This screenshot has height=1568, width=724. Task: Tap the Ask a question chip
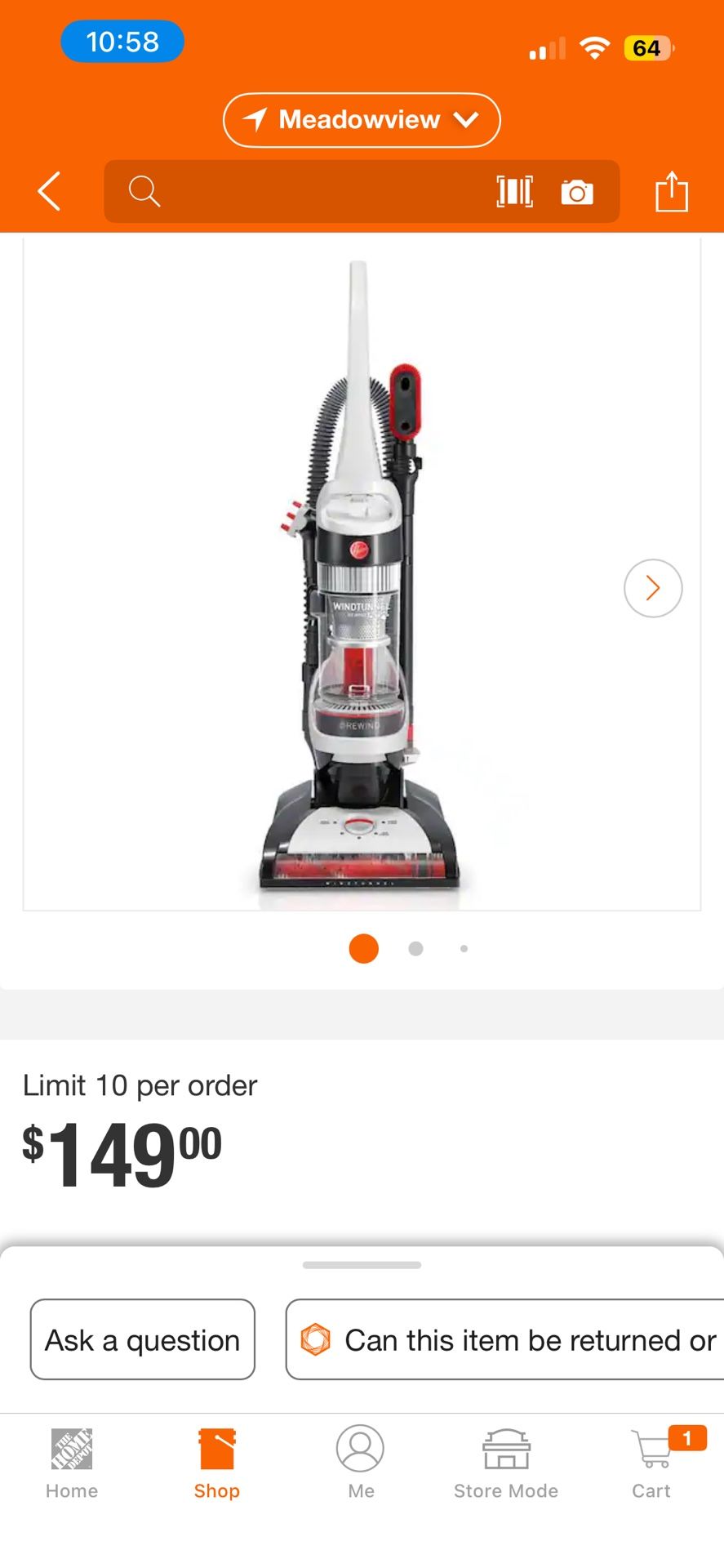(143, 1340)
